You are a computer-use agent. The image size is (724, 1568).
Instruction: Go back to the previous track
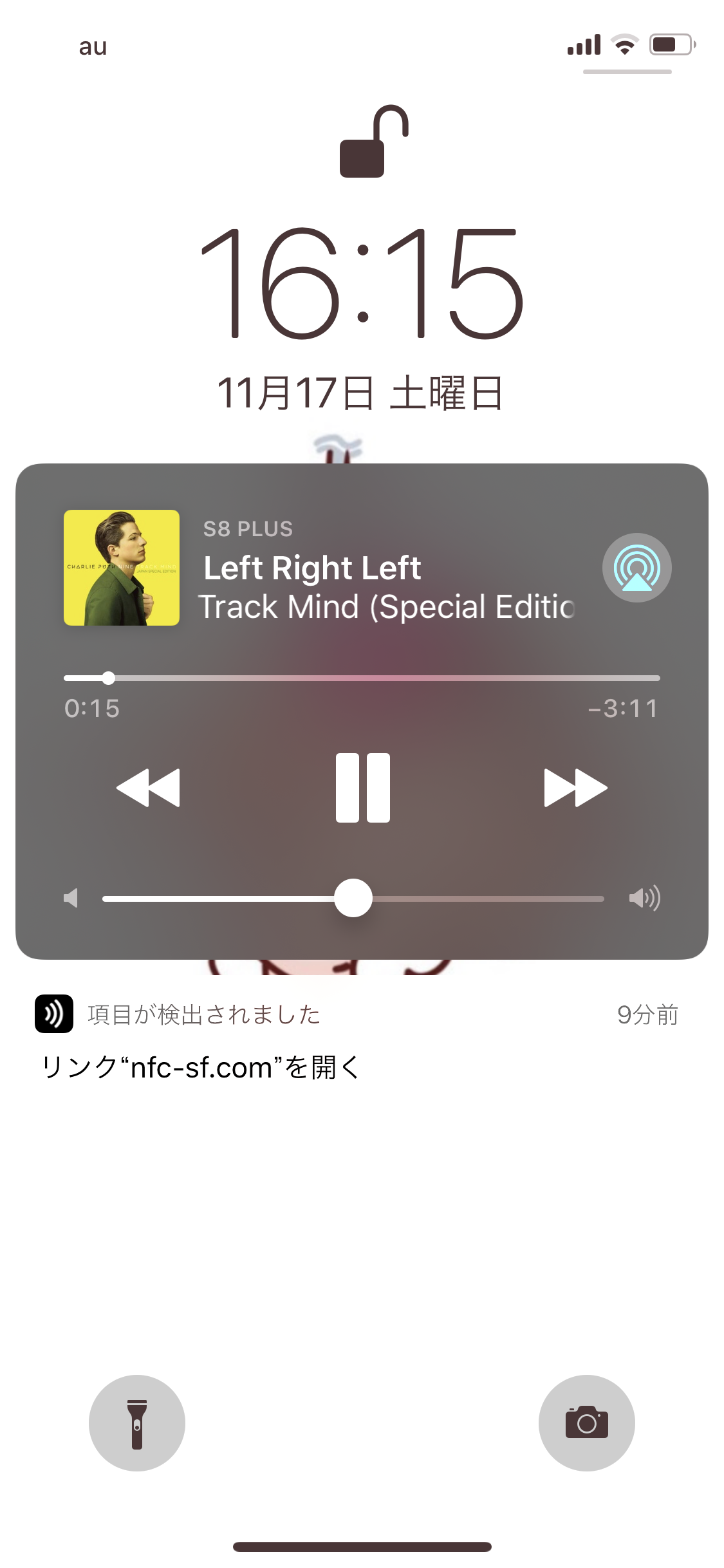coord(148,787)
